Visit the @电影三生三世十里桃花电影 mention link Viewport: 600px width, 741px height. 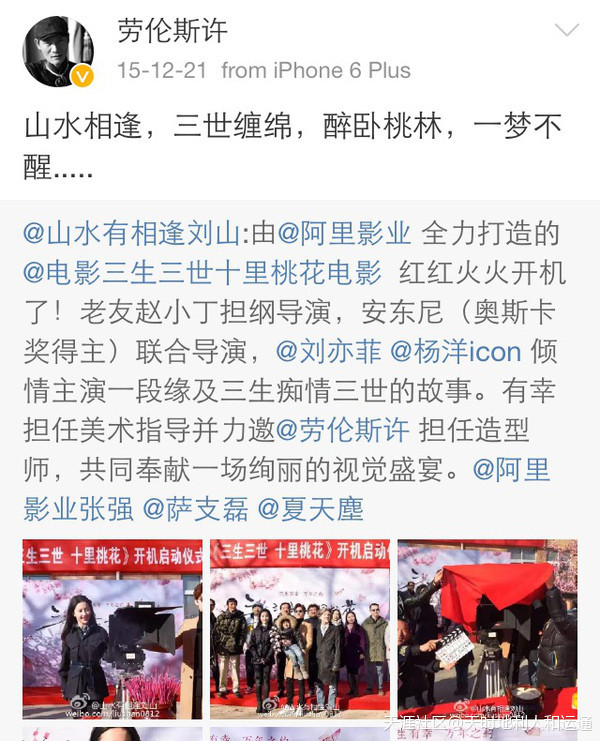tap(202, 272)
